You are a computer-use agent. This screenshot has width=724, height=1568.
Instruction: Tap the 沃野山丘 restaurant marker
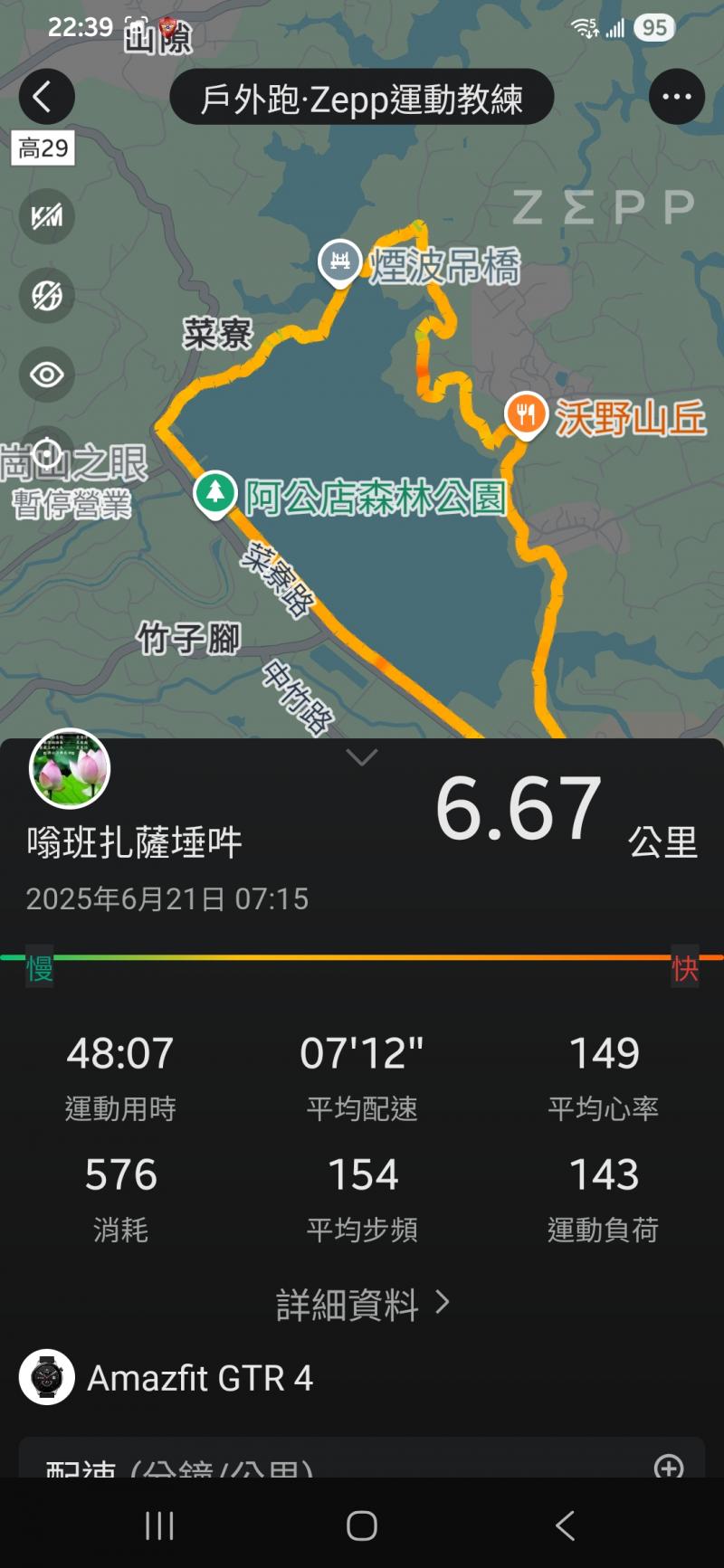point(526,415)
